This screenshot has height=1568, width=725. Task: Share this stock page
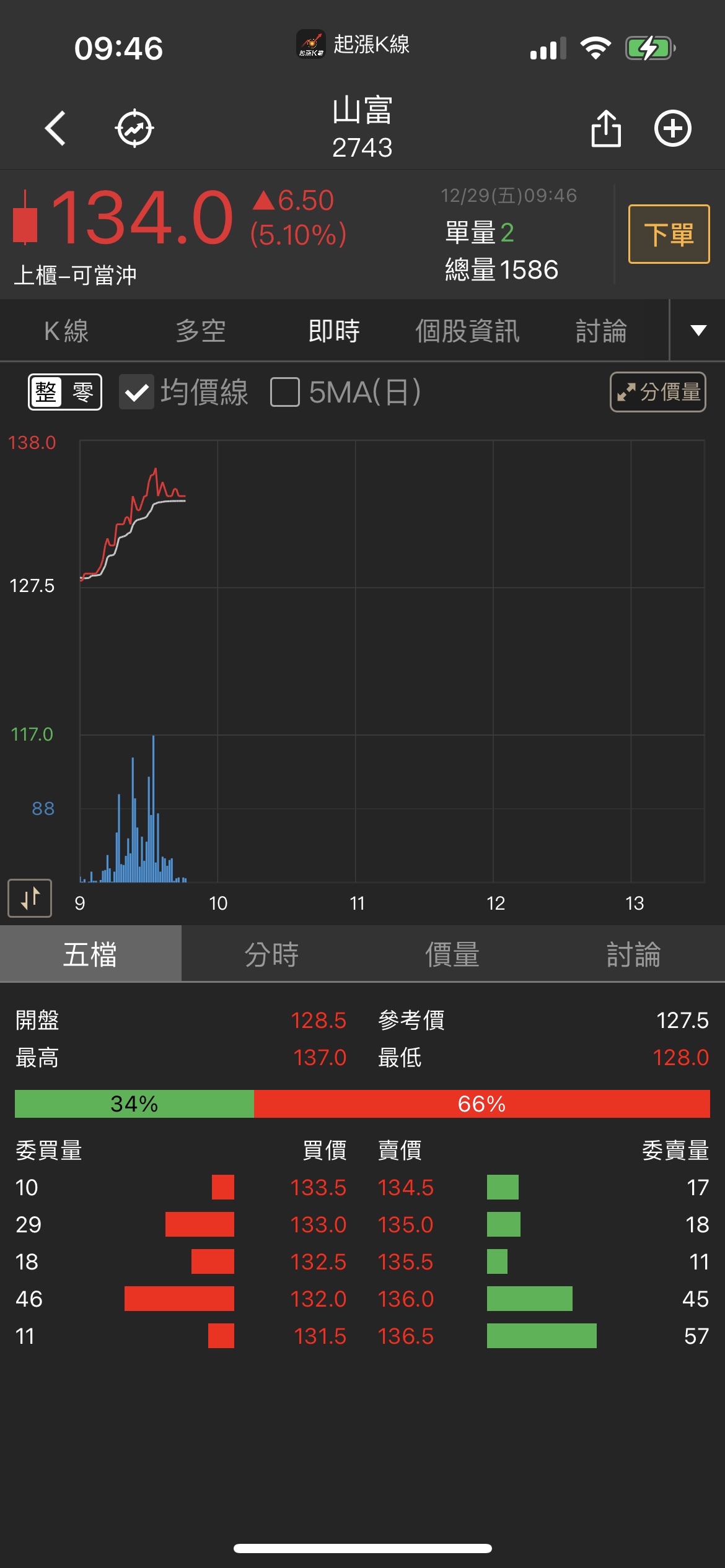click(606, 128)
